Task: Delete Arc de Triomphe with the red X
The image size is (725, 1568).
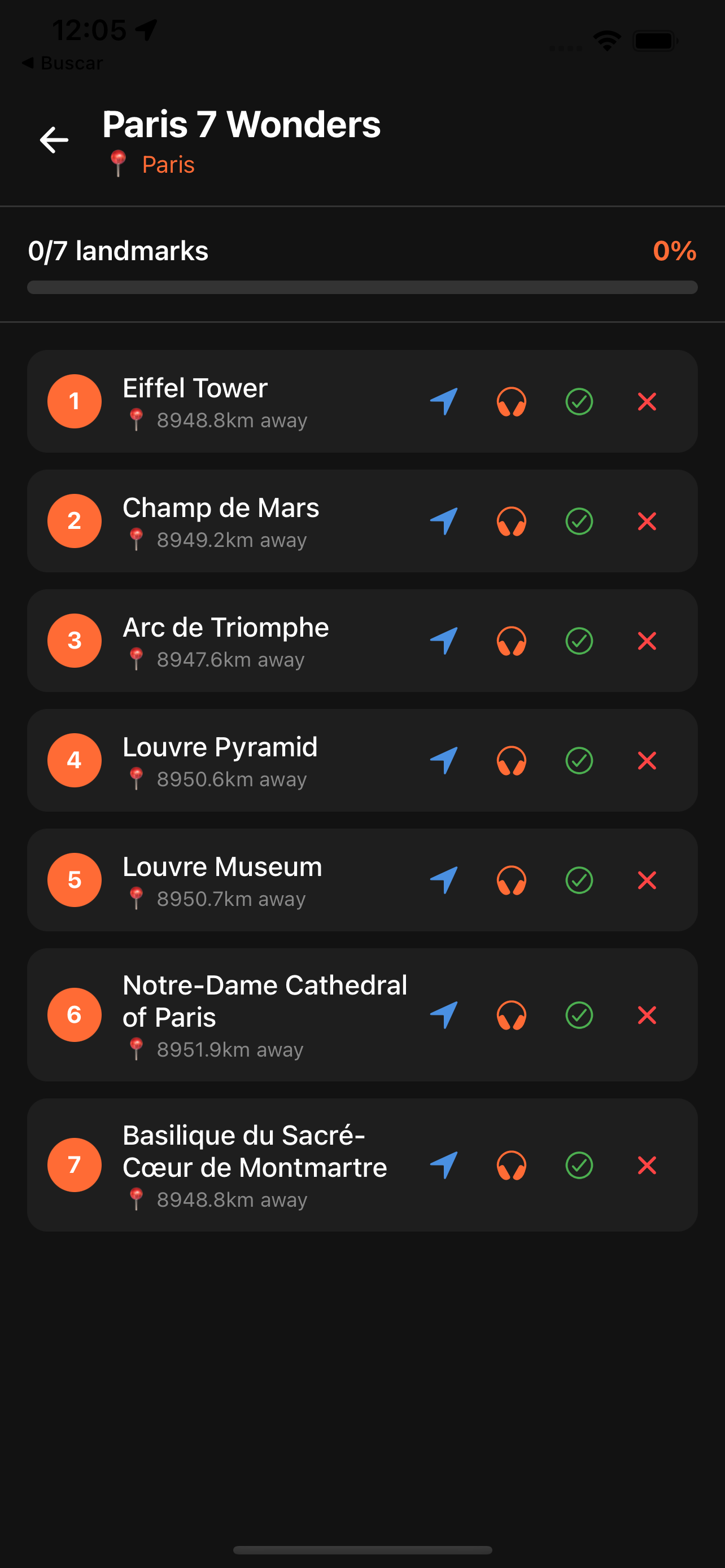Action: click(x=647, y=641)
